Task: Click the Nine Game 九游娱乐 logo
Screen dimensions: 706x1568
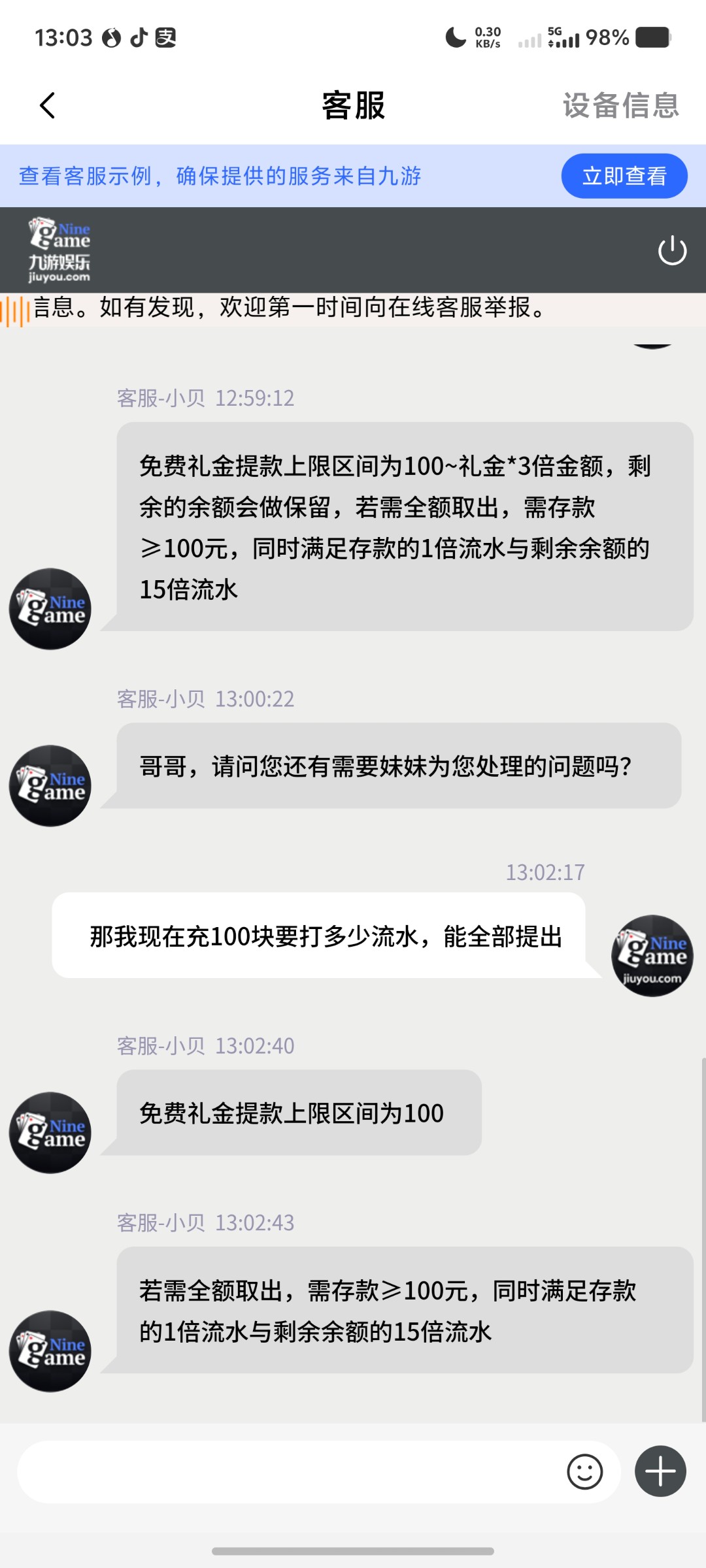Action: [x=59, y=250]
